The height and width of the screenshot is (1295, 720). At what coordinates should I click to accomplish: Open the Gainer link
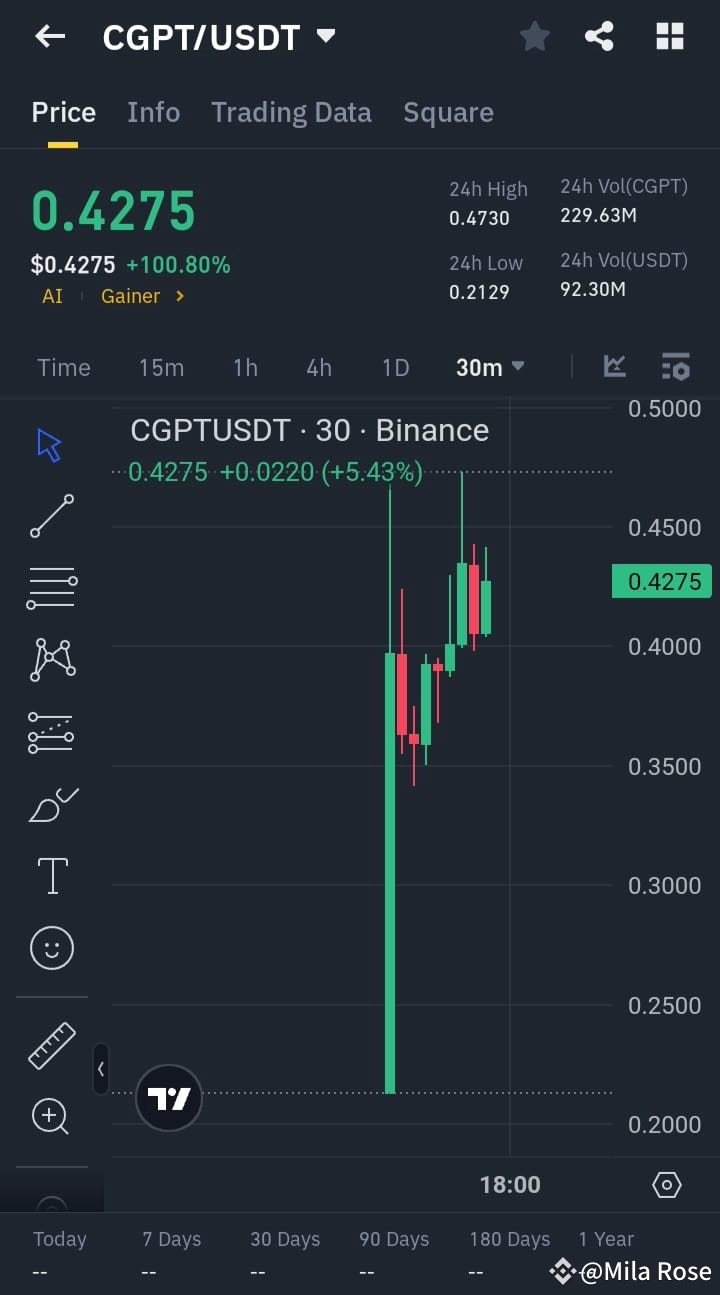tap(129, 296)
